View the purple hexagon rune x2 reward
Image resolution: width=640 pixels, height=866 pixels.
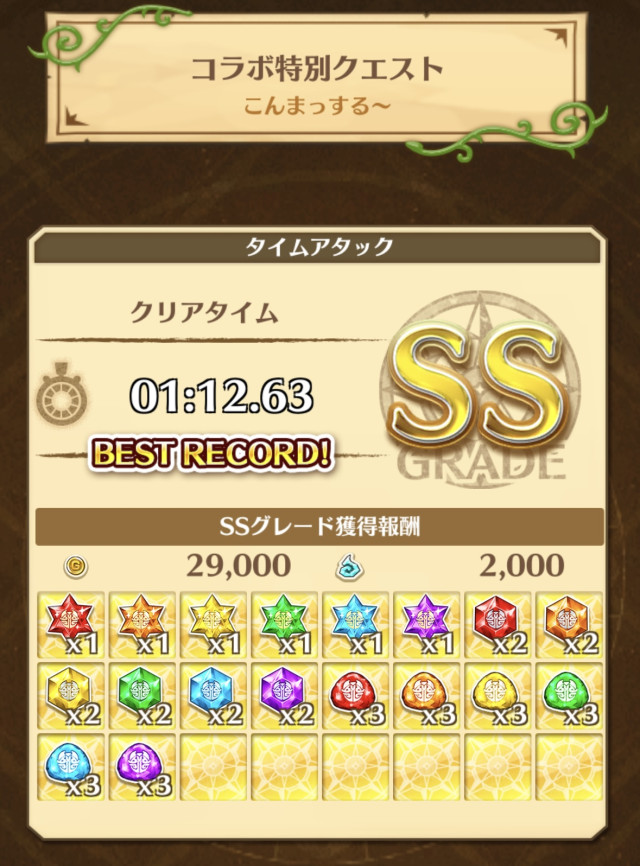(284, 695)
